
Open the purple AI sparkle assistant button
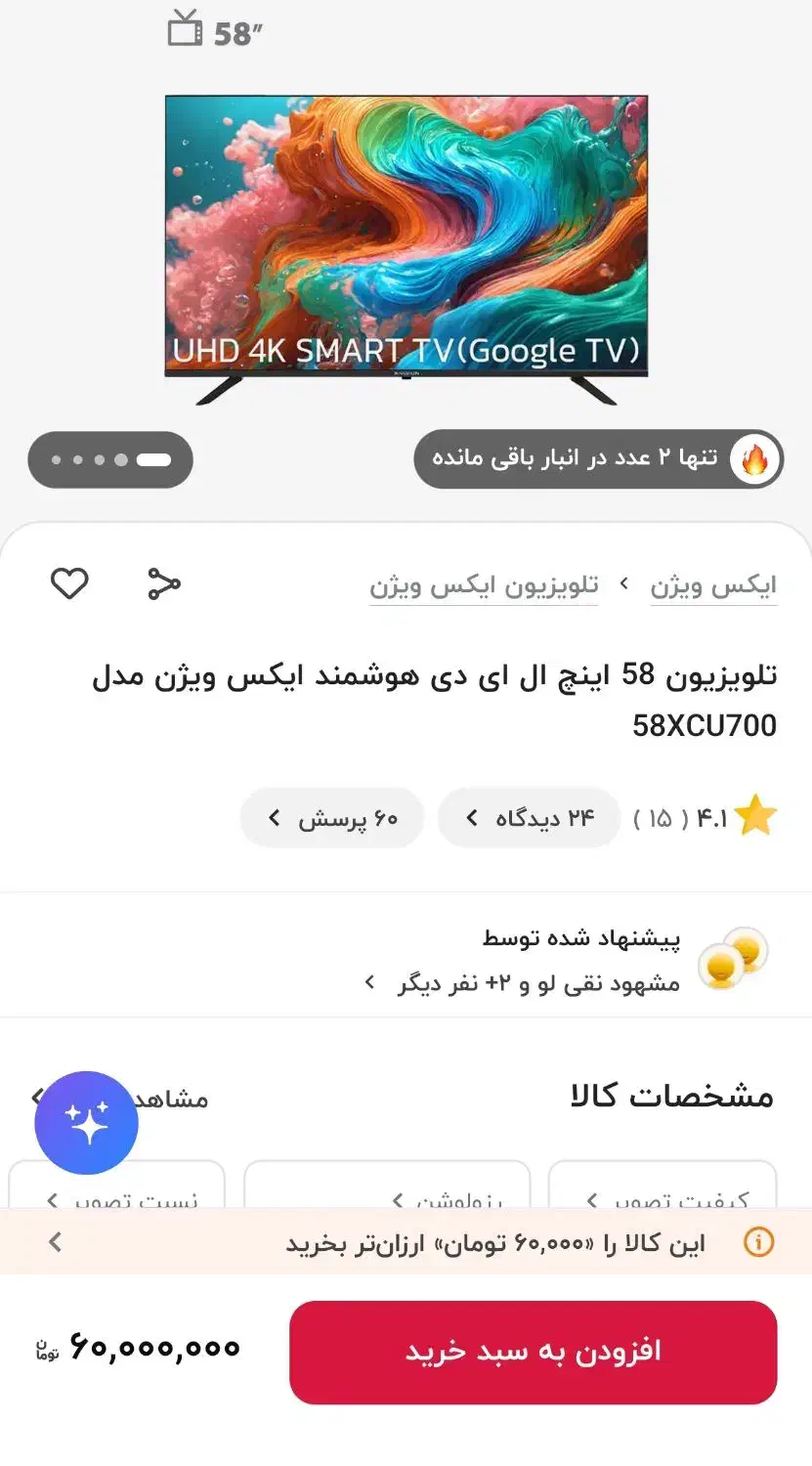86,1123
